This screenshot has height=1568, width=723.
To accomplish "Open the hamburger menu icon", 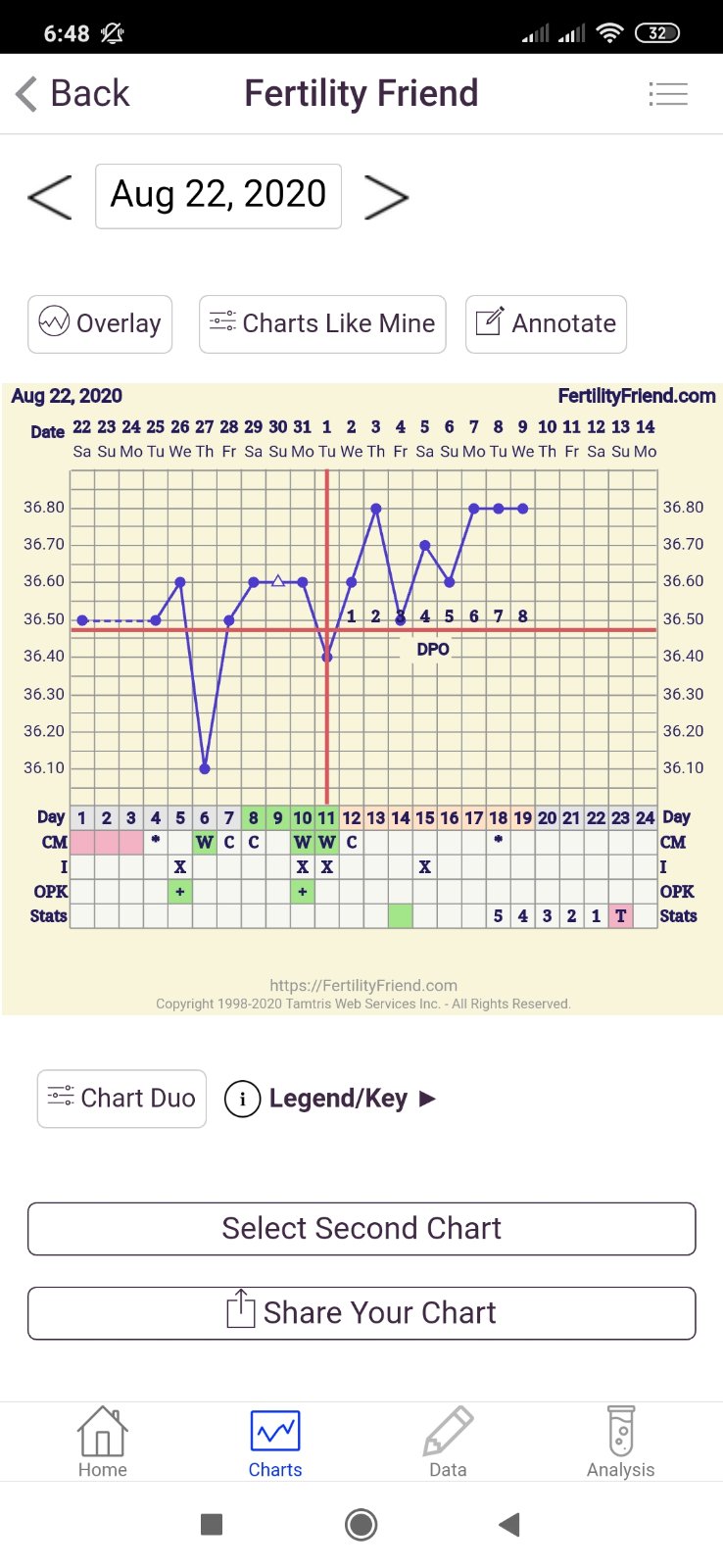I will [x=668, y=94].
